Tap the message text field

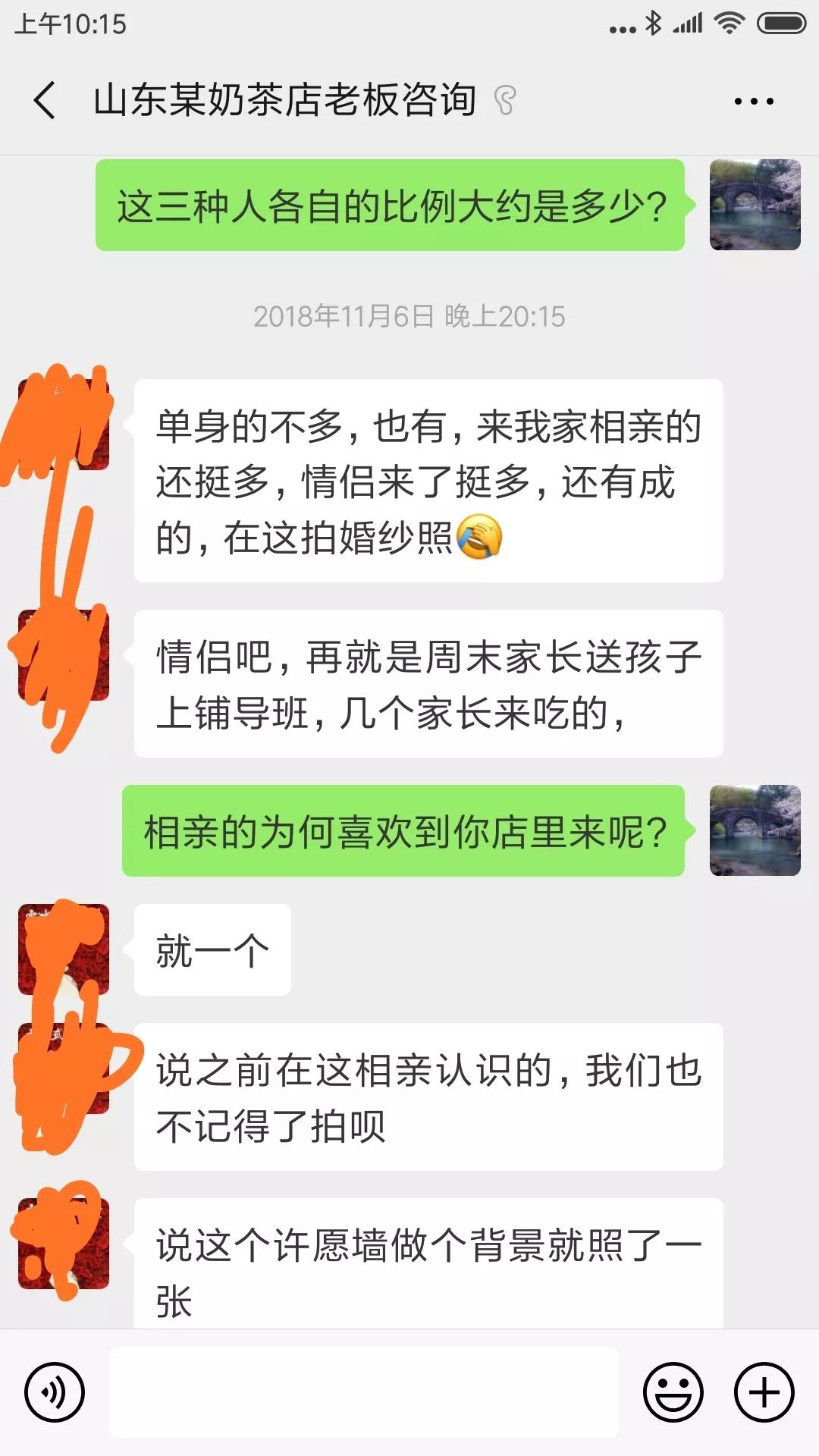tap(364, 1392)
